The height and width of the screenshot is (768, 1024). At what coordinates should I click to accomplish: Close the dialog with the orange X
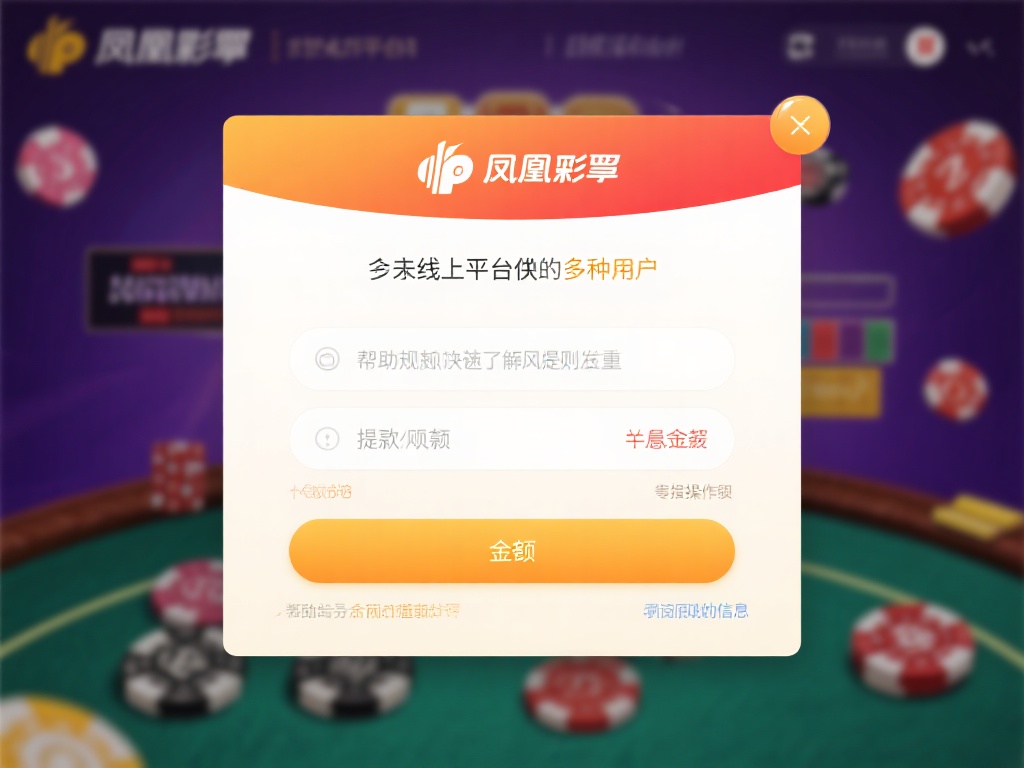click(x=799, y=125)
